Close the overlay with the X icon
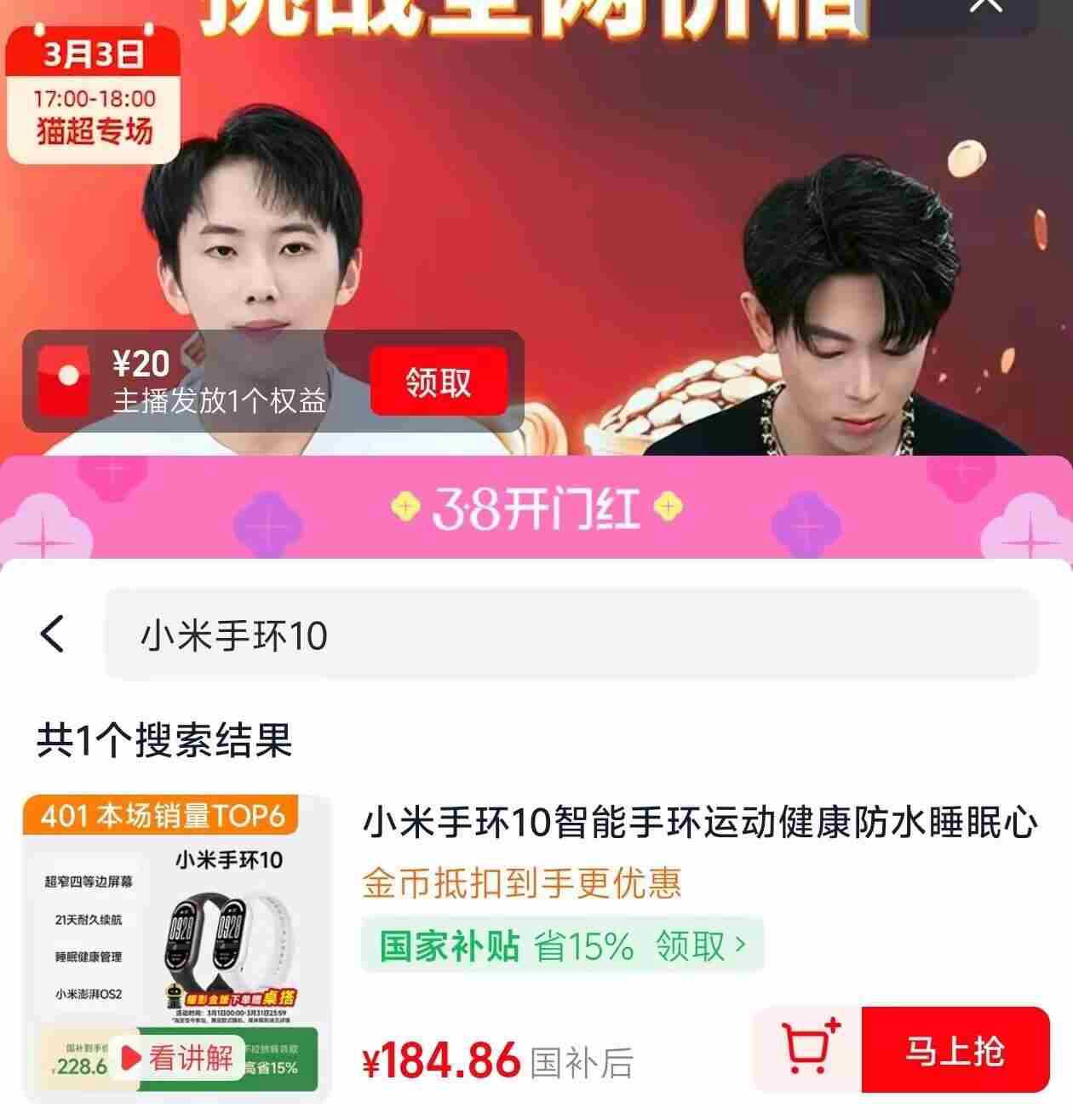The height and width of the screenshot is (1120, 1073). pos(986,7)
